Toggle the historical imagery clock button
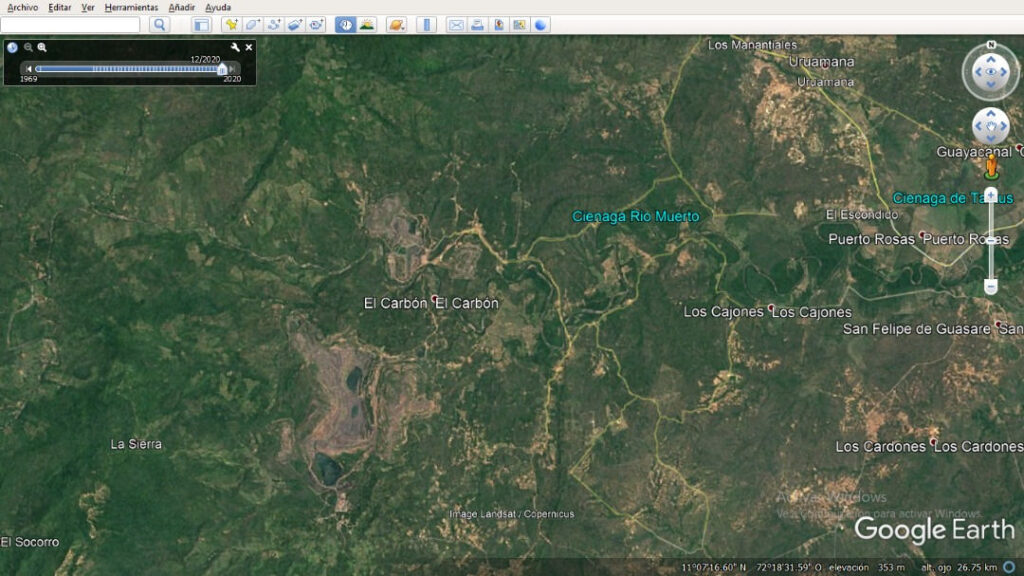This screenshot has height=576, width=1024. (x=345, y=25)
